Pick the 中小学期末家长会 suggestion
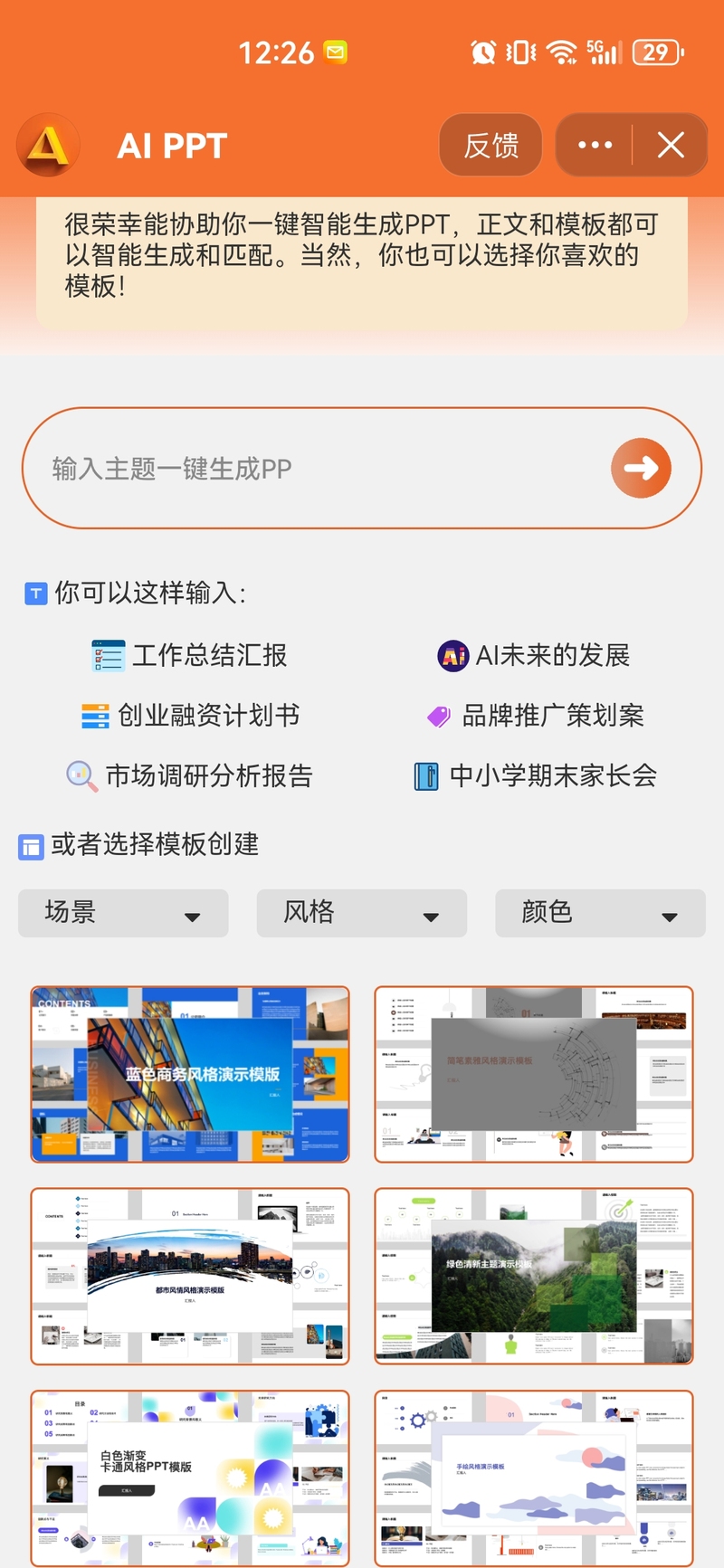 pyautogui.click(x=536, y=775)
